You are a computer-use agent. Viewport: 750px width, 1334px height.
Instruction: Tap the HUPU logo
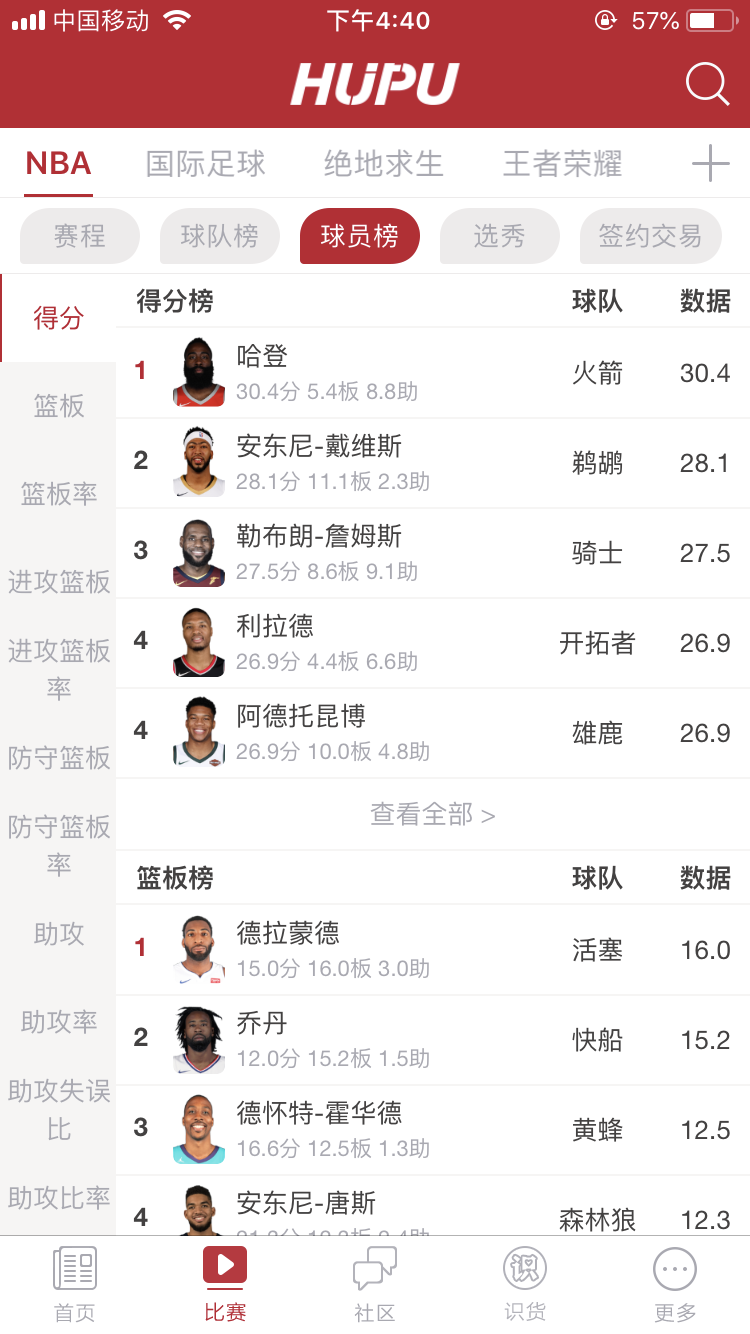point(374,84)
